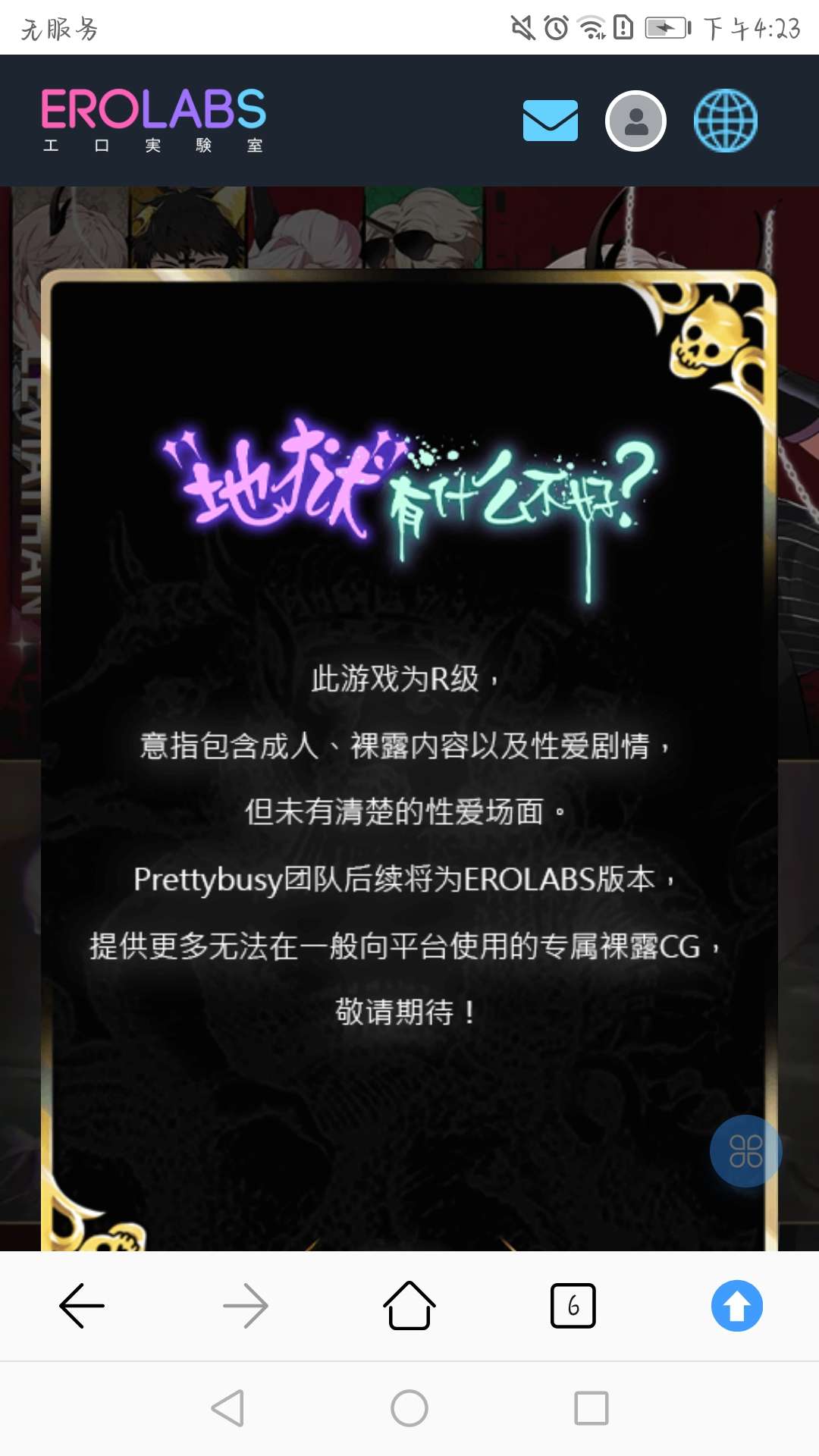Viewport: 819px width, 1456px height.
Task: Open the language globe icon
Action: [x=725, y=121]
